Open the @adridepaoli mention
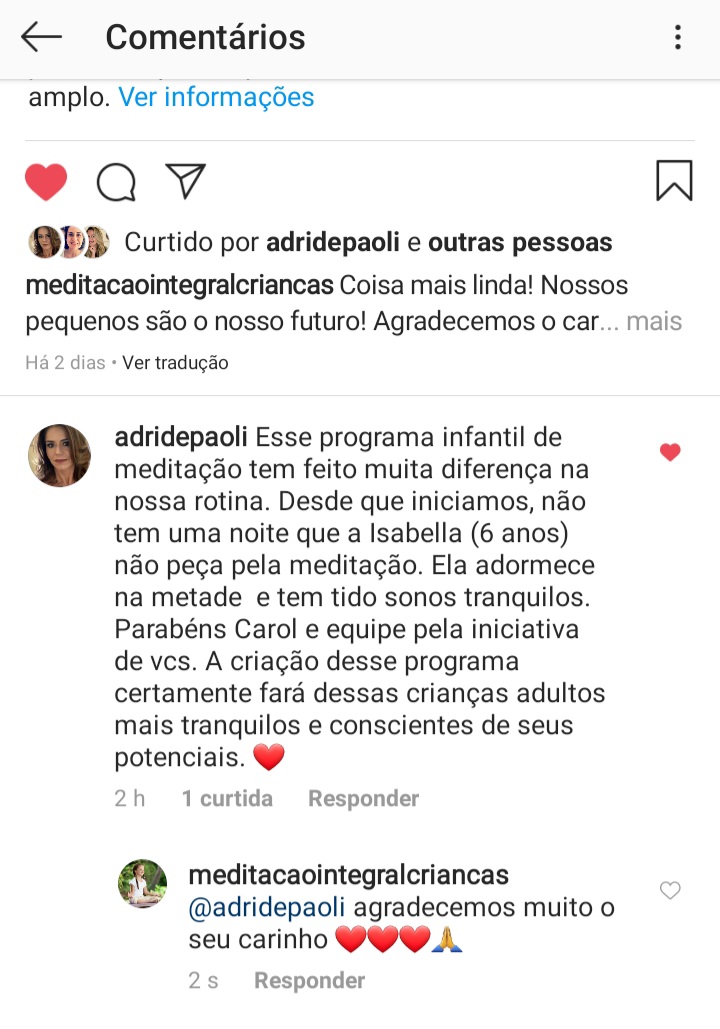The height and width of the screenshot is (1029, 720). tap(267, 908)
